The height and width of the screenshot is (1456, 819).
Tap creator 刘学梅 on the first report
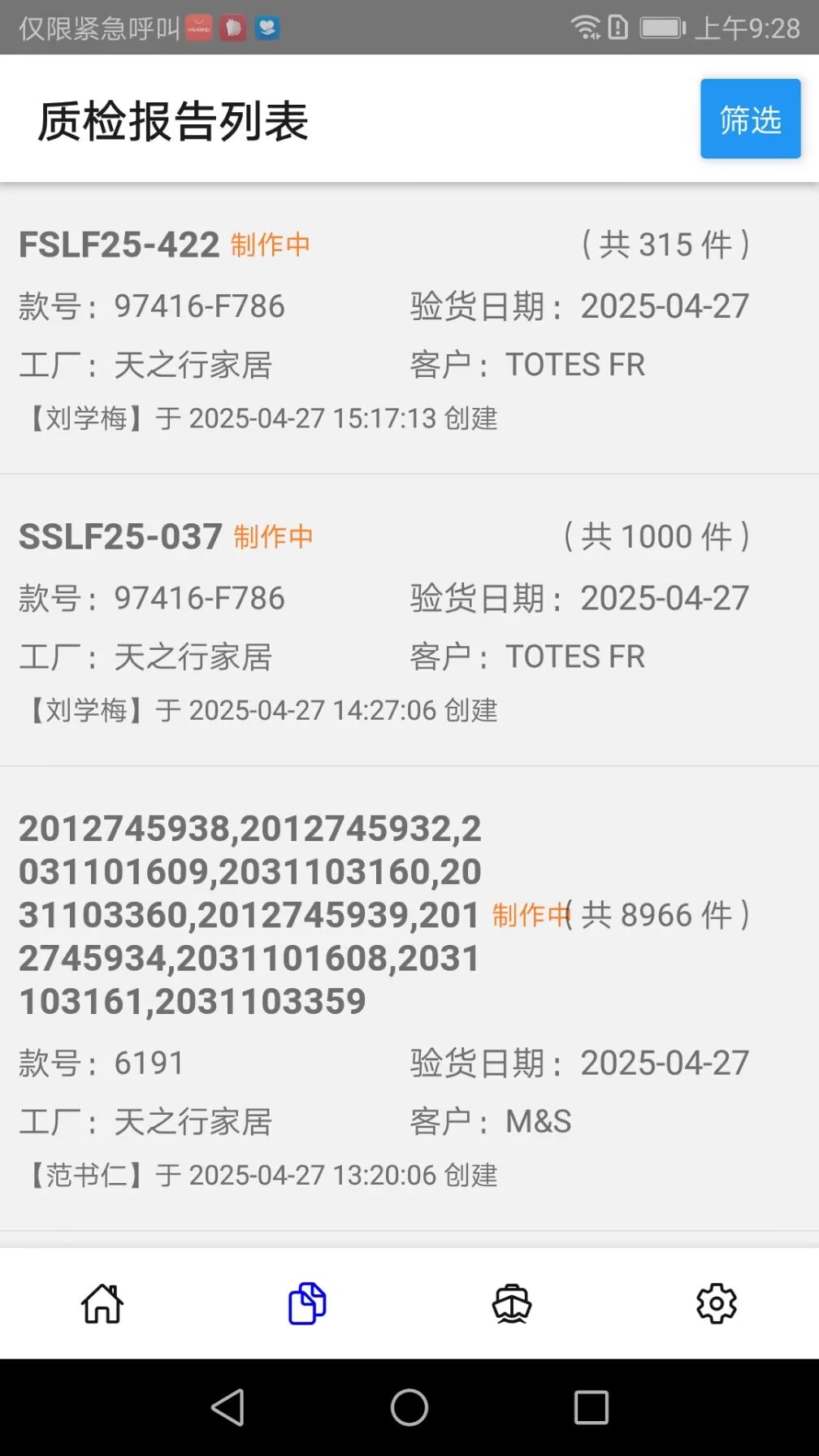82,418
